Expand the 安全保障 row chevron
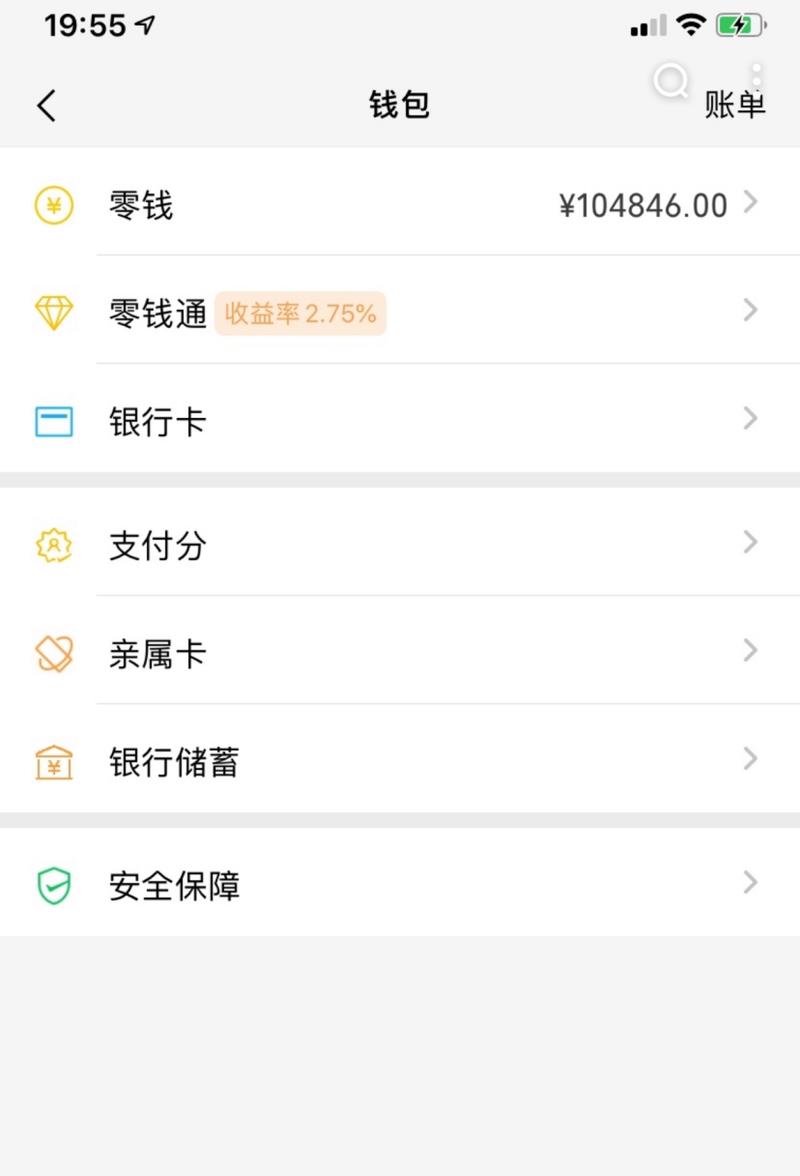The height and width of the screenshot is (1176, 800). (750, 883)
